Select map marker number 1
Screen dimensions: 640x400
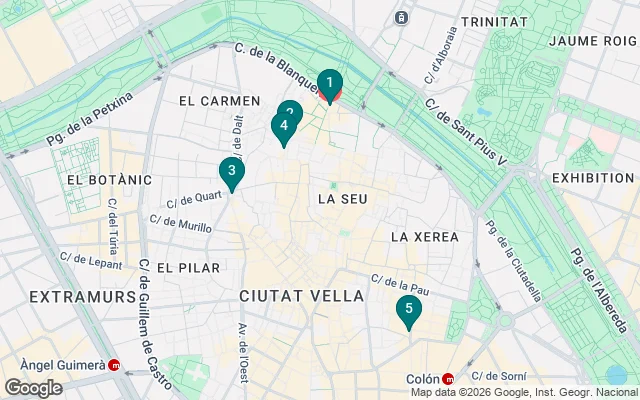pyautogui.click(x=330, y=84)
